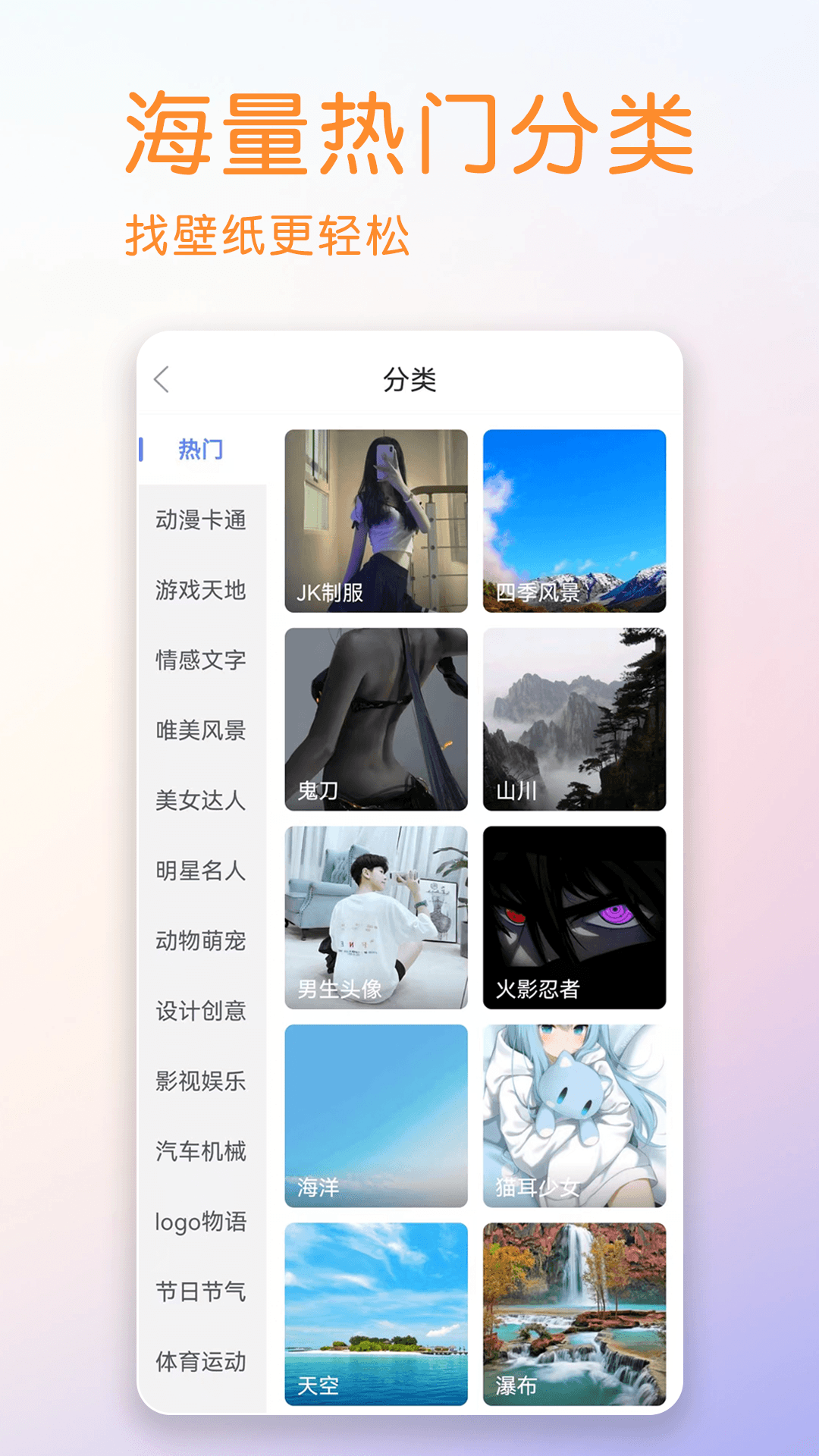819x1456 pixels.
Task: View the 男生头像 wallpapers
Action: tap(377, 918)
